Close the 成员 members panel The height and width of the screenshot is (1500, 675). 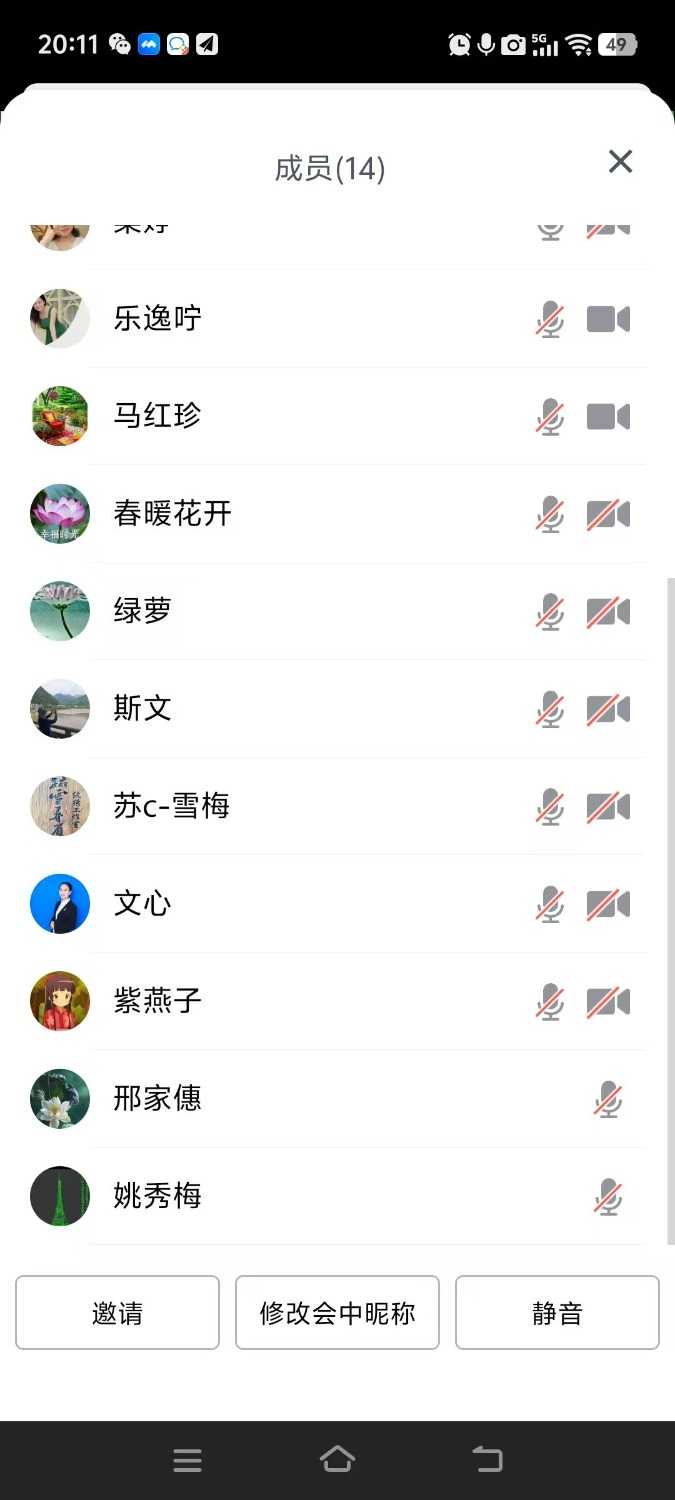pos(620,162)
